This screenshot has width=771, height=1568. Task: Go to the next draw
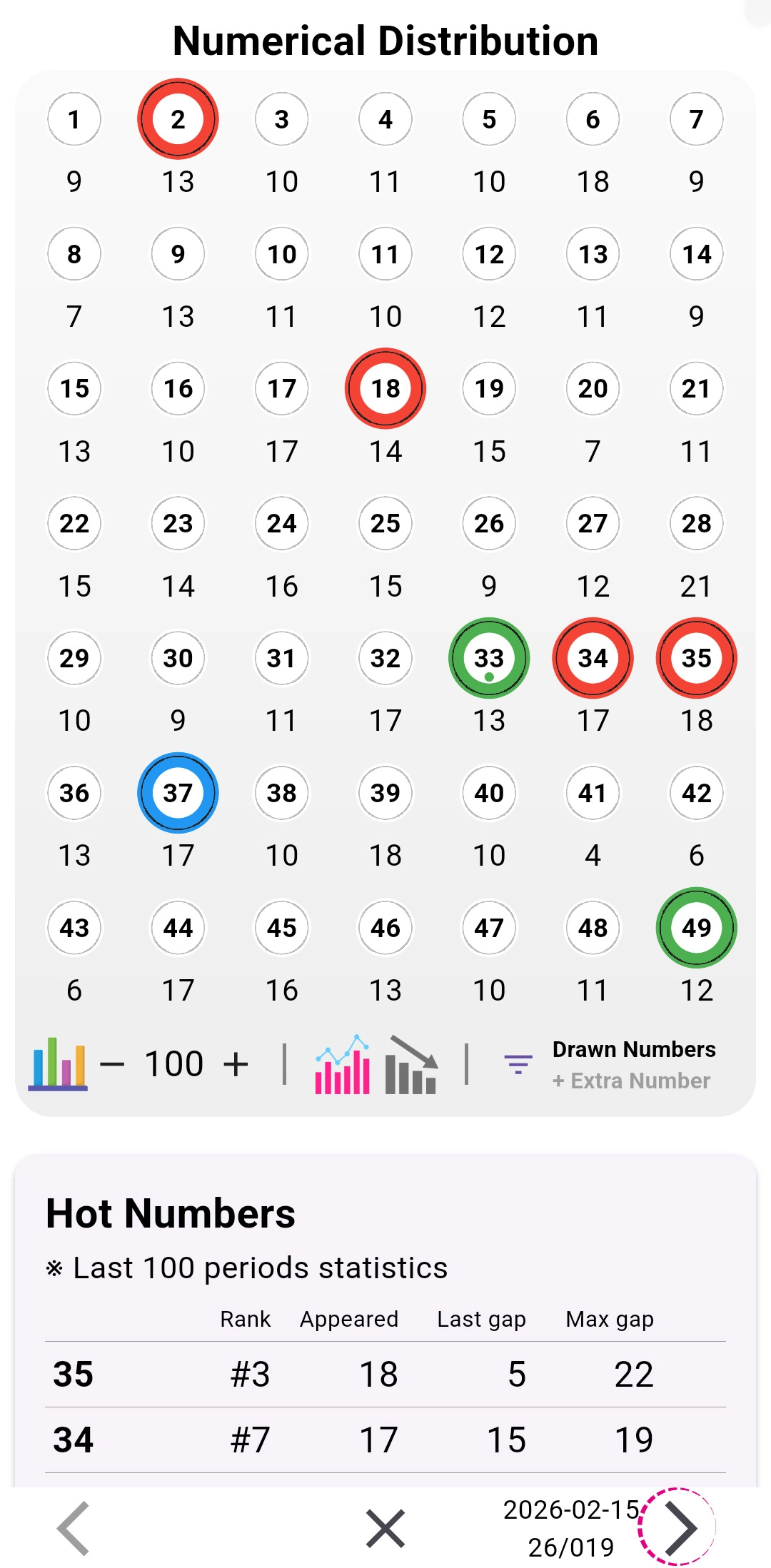click(x=679, y=1528)
